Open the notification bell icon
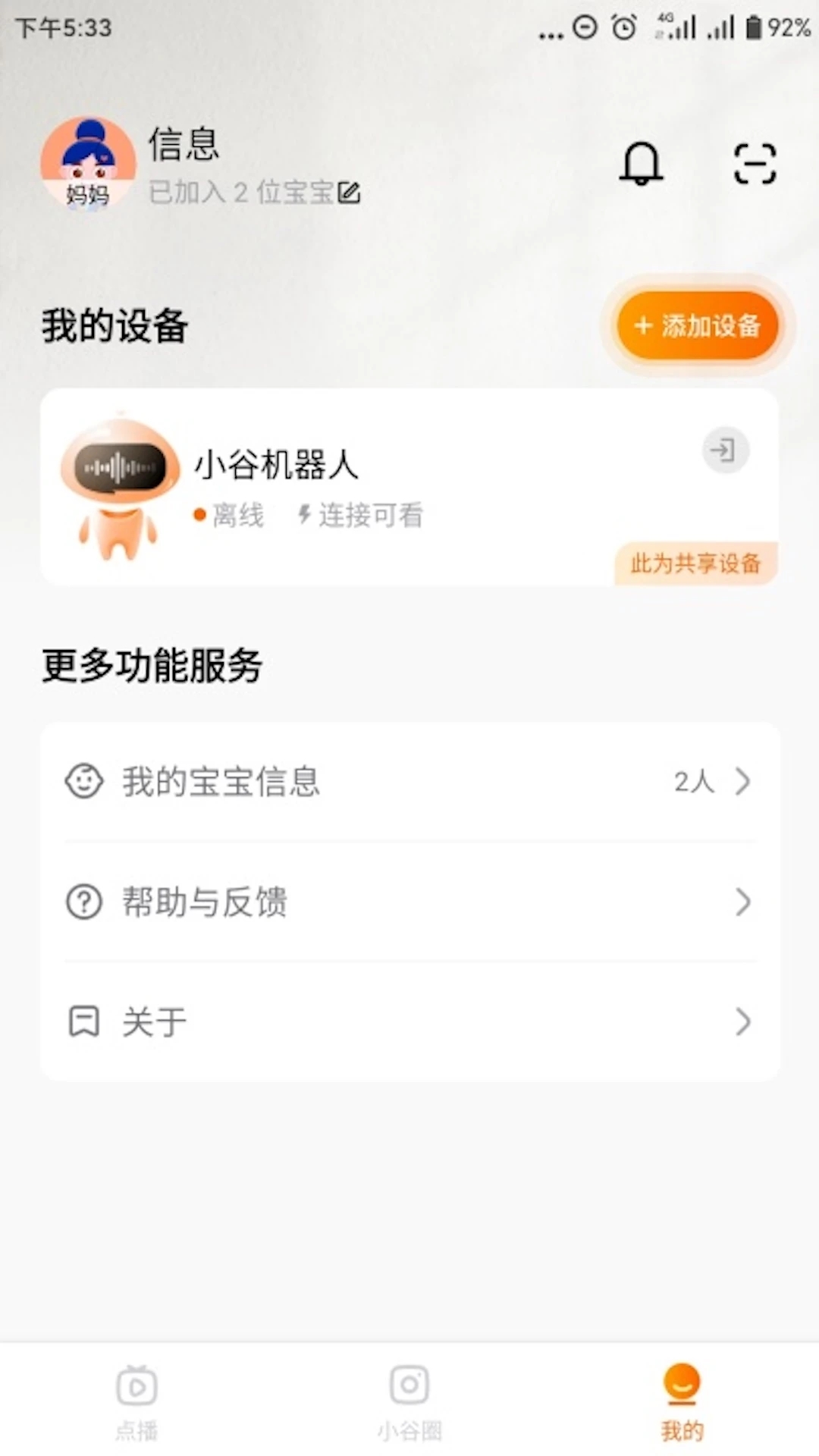The height and width of the screenshot is (1456, 819). coord(642,164)
